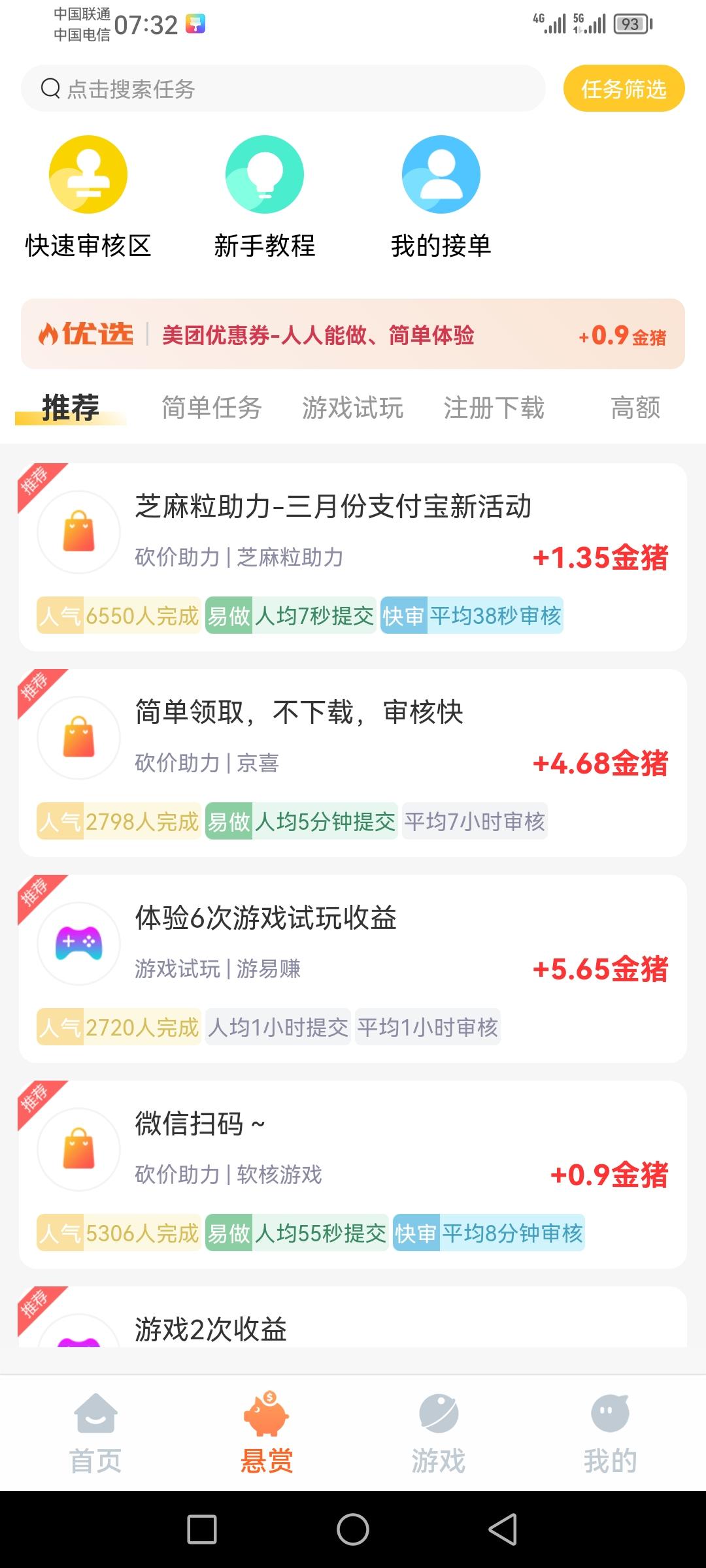
Task: Open the 新手教程 tutorial
Action: click(265, 197)
